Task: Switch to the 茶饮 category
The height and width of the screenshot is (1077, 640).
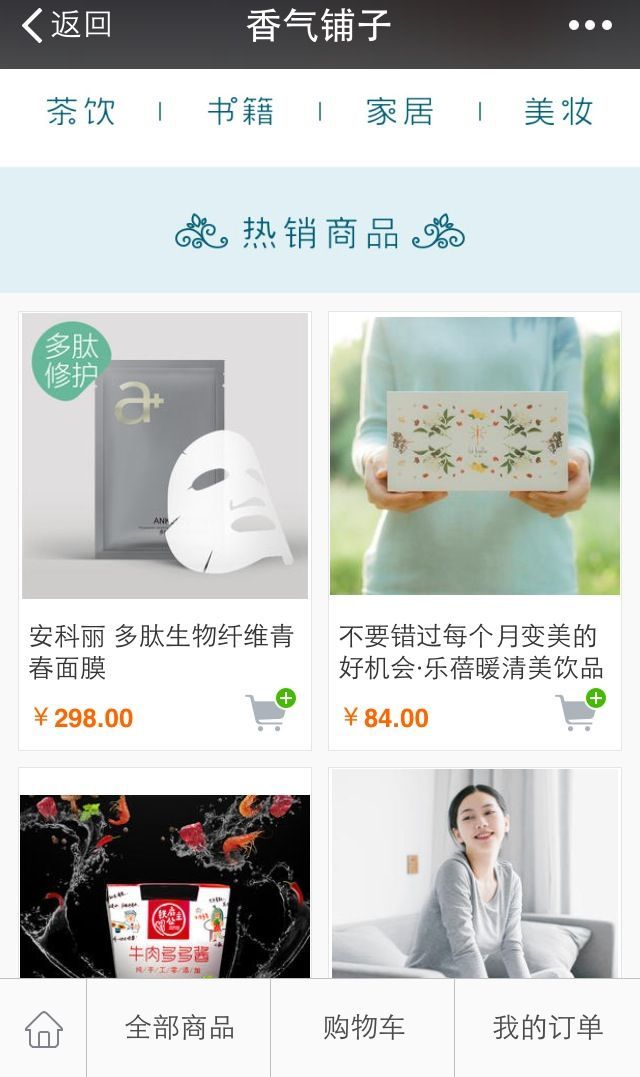Action: point(81,112)
